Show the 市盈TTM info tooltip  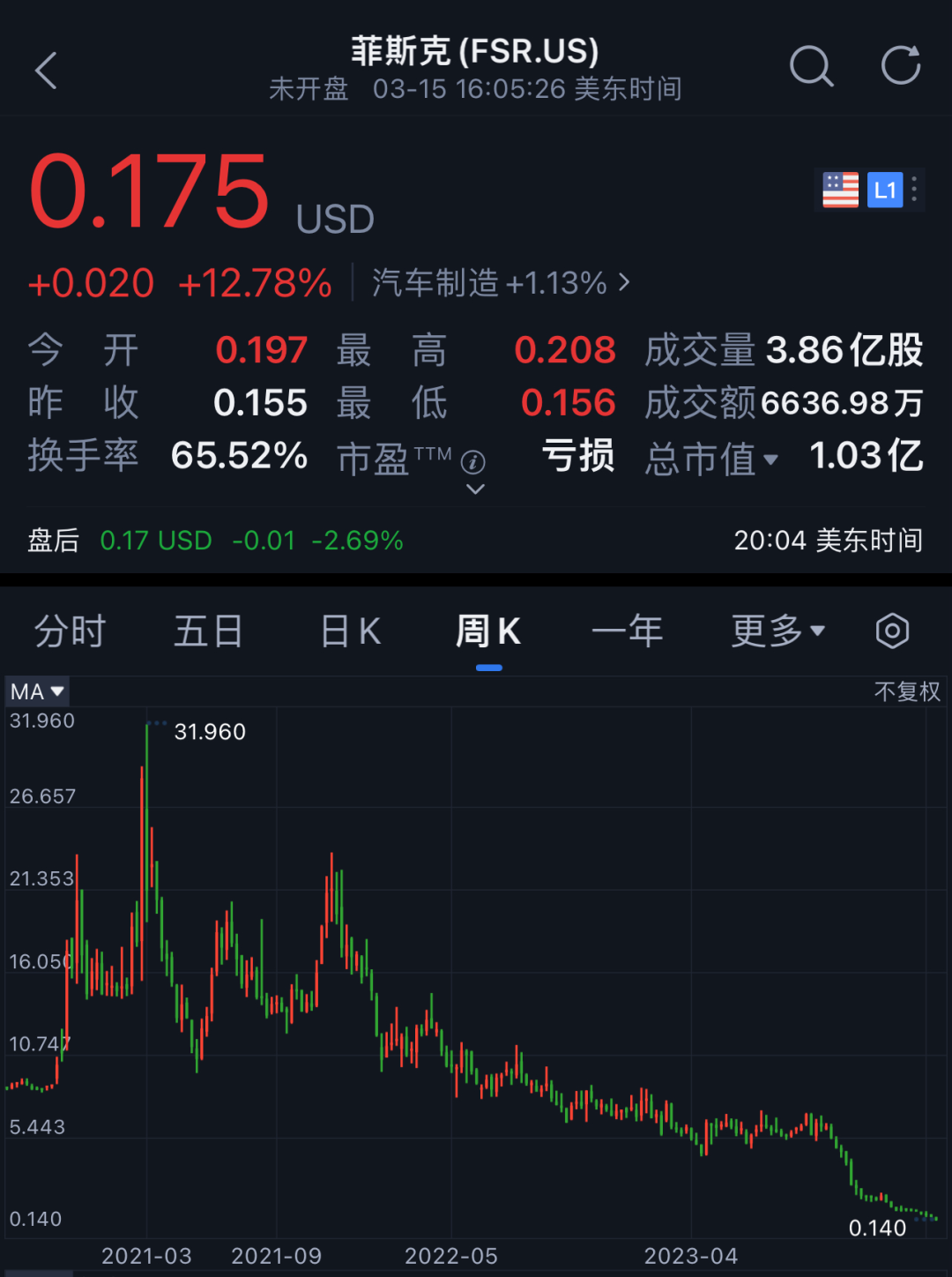click(x=473, y=461)
